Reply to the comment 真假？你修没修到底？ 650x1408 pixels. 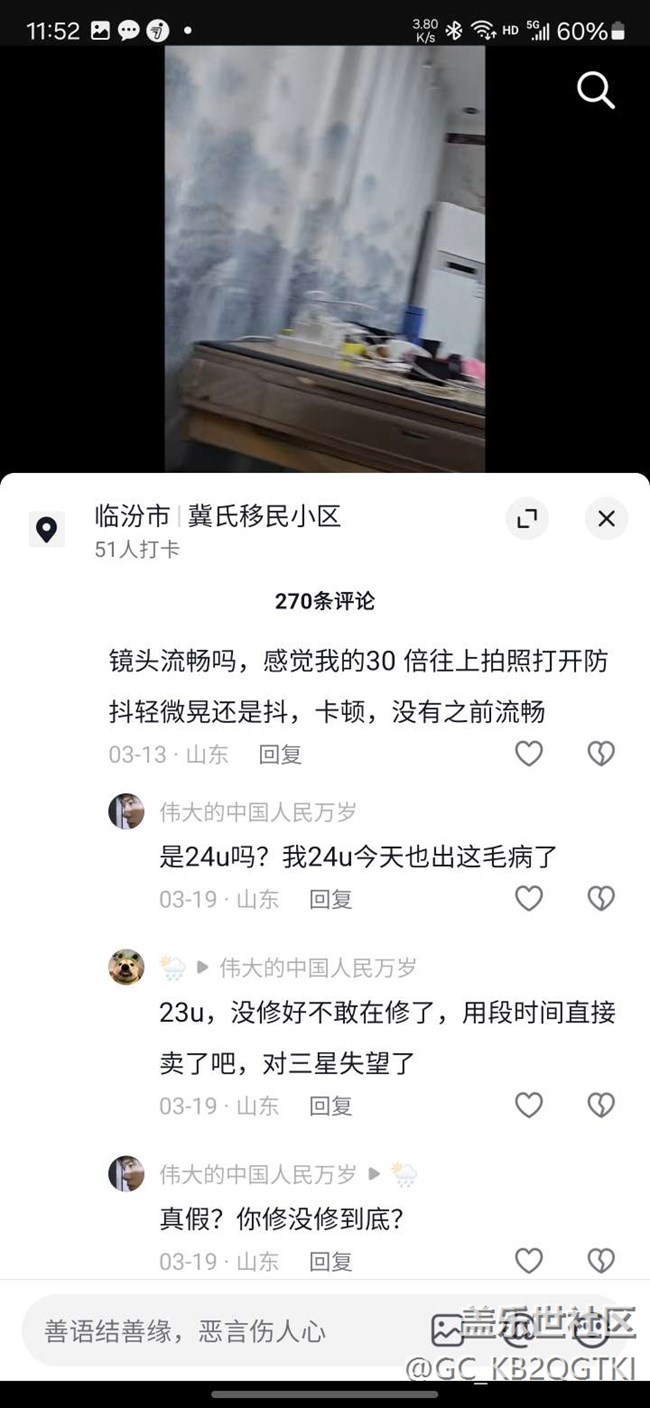[x=330, y=1262]
